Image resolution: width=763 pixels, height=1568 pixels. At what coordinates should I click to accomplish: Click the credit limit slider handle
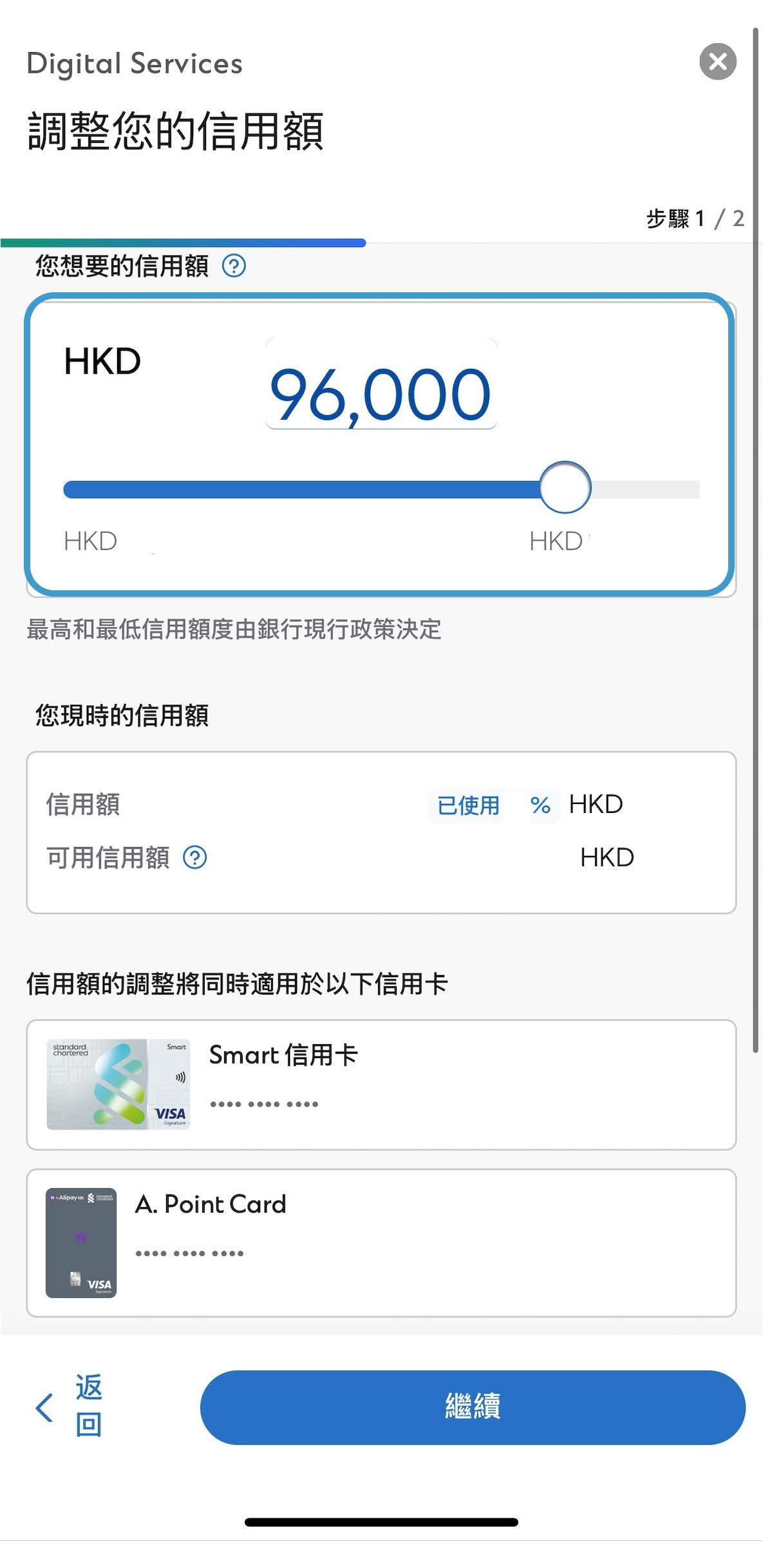coord(564,487)
